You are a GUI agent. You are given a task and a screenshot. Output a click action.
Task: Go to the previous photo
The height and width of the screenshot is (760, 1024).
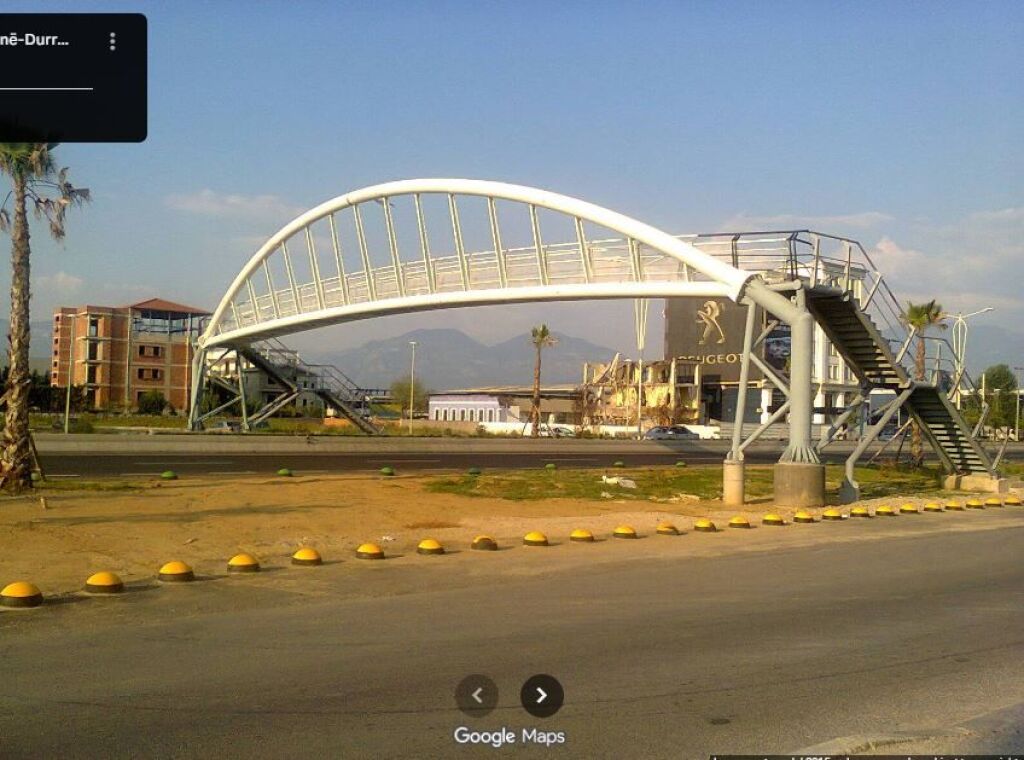477,695
